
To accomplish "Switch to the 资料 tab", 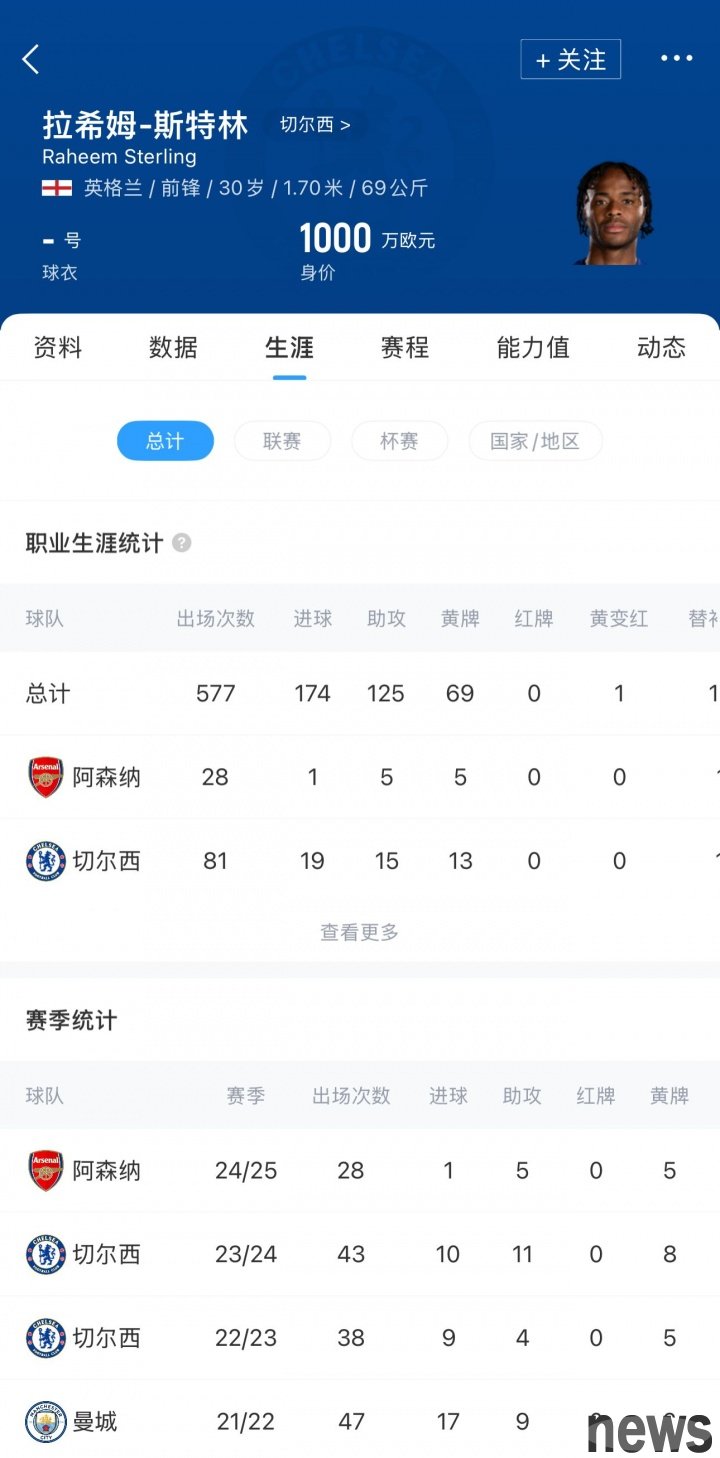I will (58, 347).
